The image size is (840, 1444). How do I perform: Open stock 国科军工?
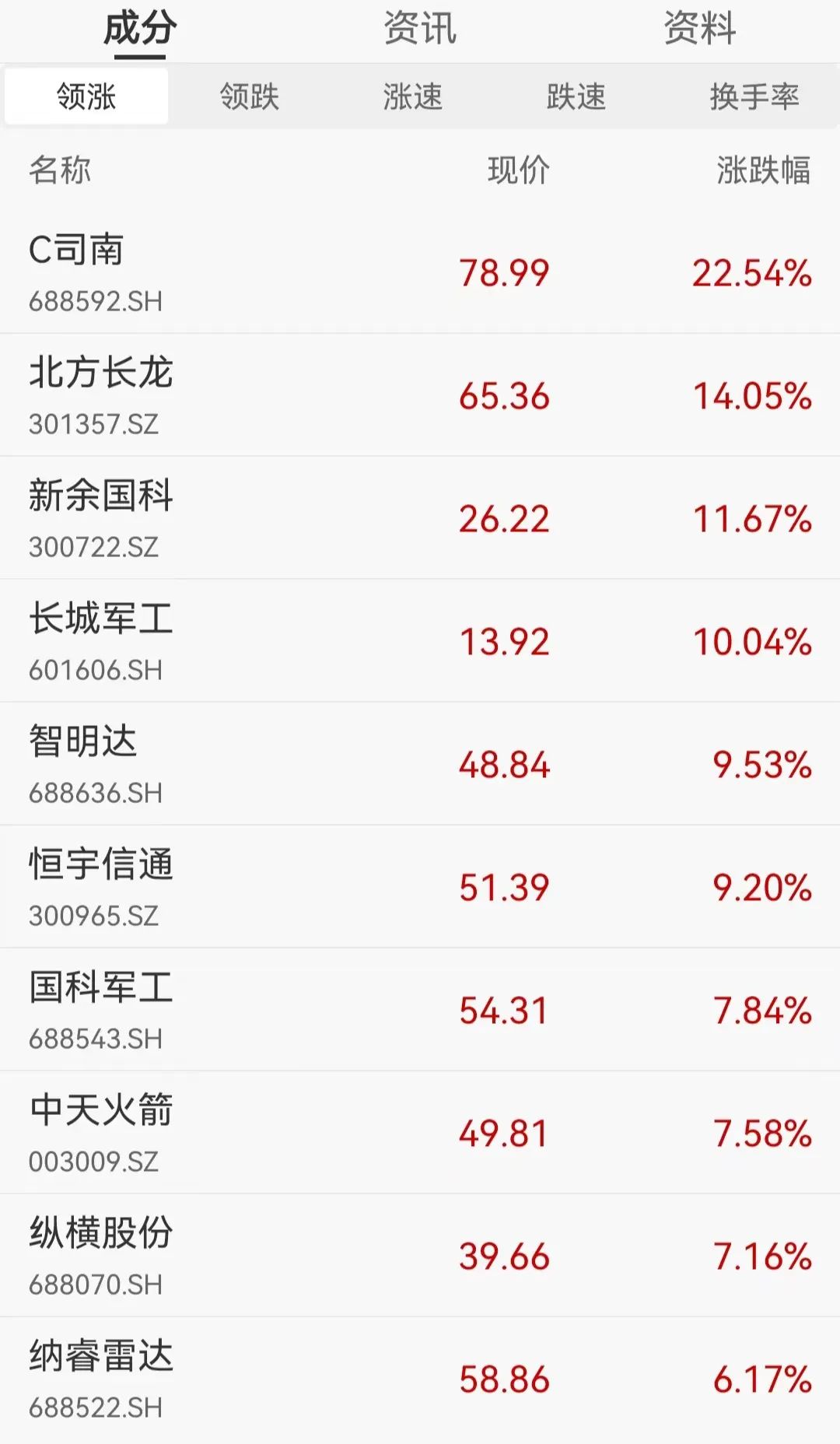point(420,1010)
